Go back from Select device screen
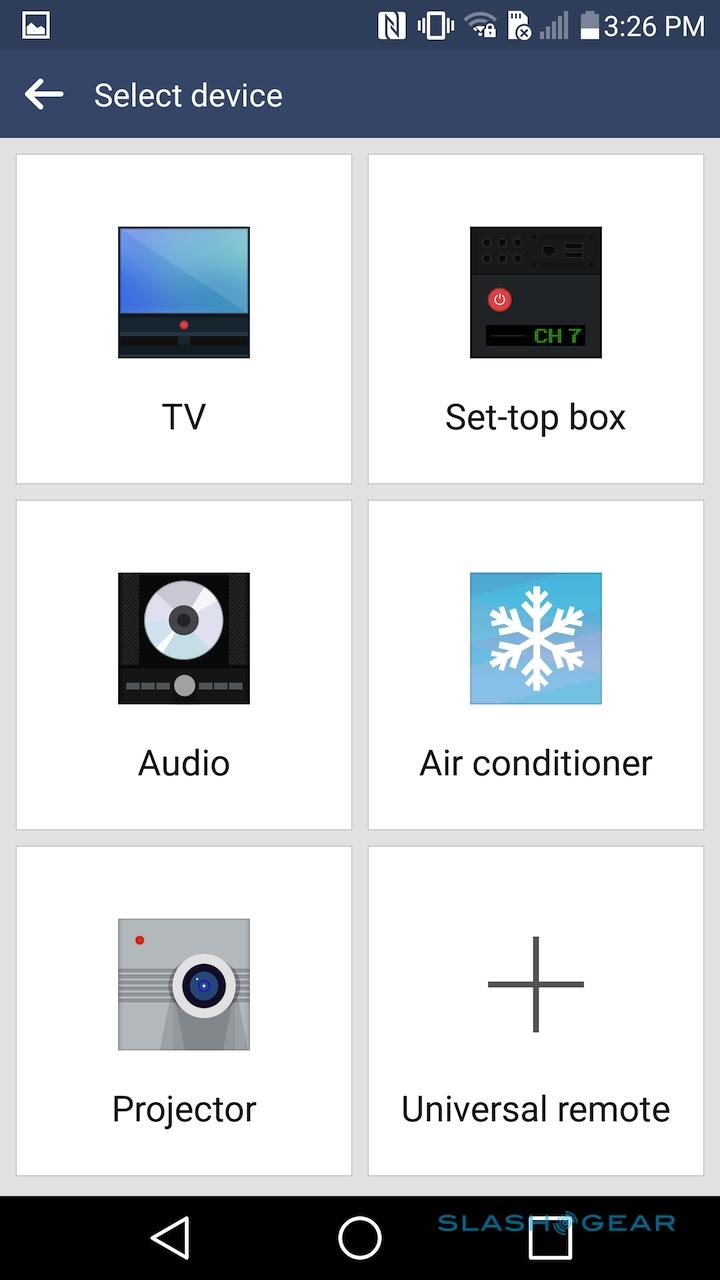This screenshot has height=1280, width=720. point(44,95)
